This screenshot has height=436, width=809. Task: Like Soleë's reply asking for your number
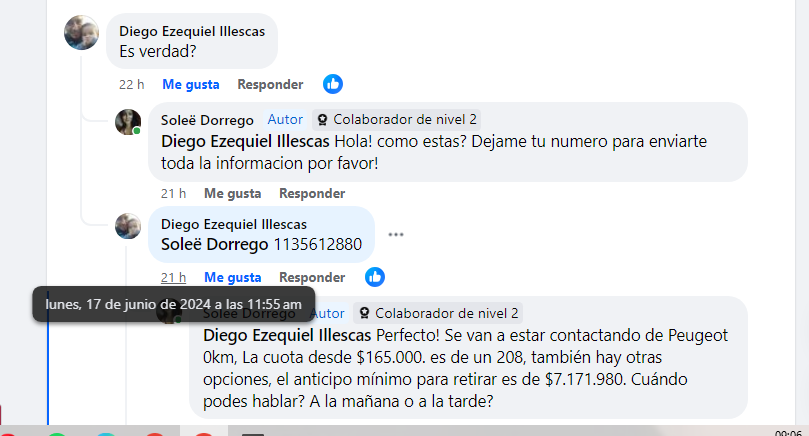232,193
